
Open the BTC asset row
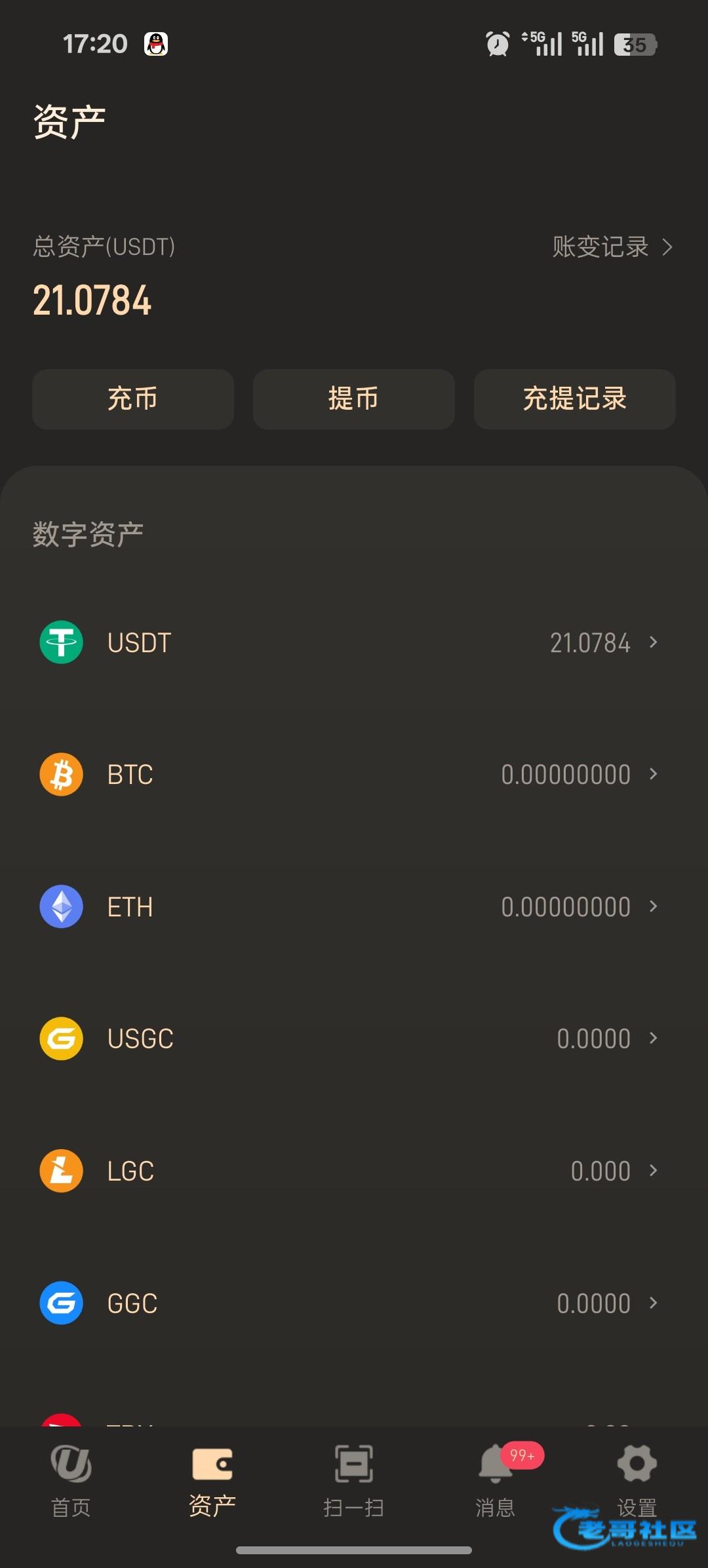point(354,774)
